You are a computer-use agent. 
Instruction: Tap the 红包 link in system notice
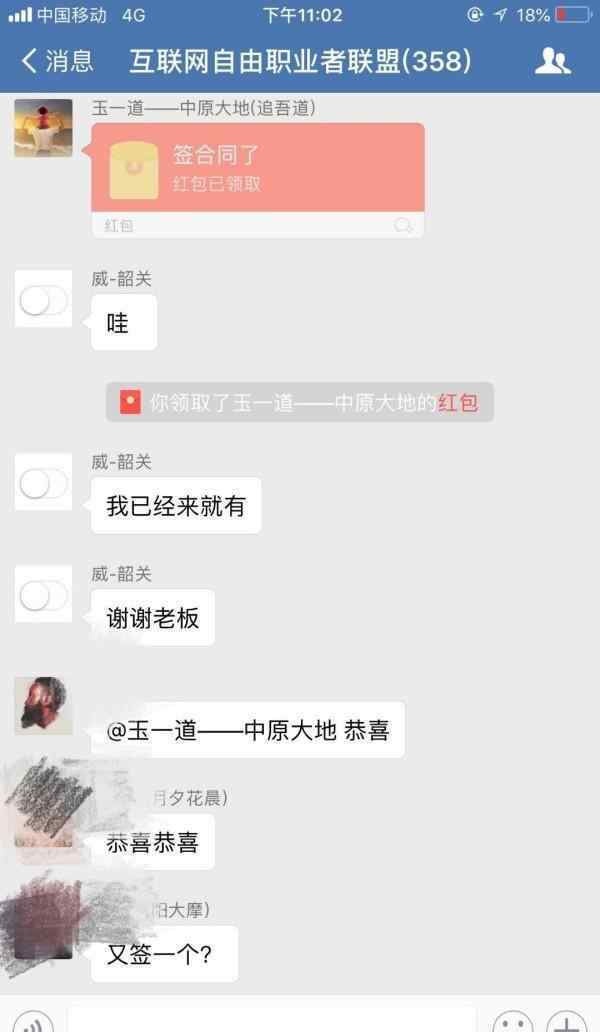pyautogui.click(x=458, y=403)
